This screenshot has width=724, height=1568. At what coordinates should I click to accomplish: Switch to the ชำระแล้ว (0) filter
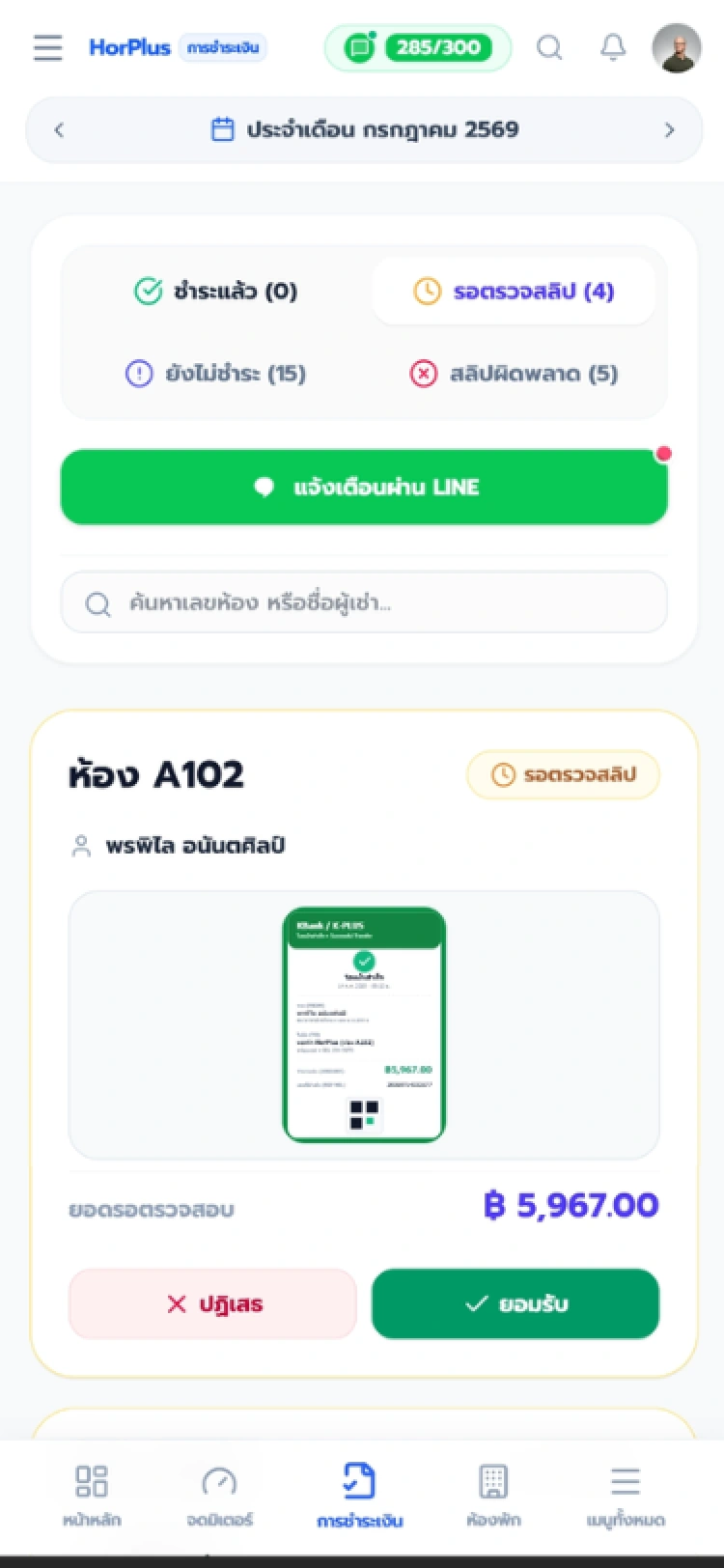coord(216,291)
